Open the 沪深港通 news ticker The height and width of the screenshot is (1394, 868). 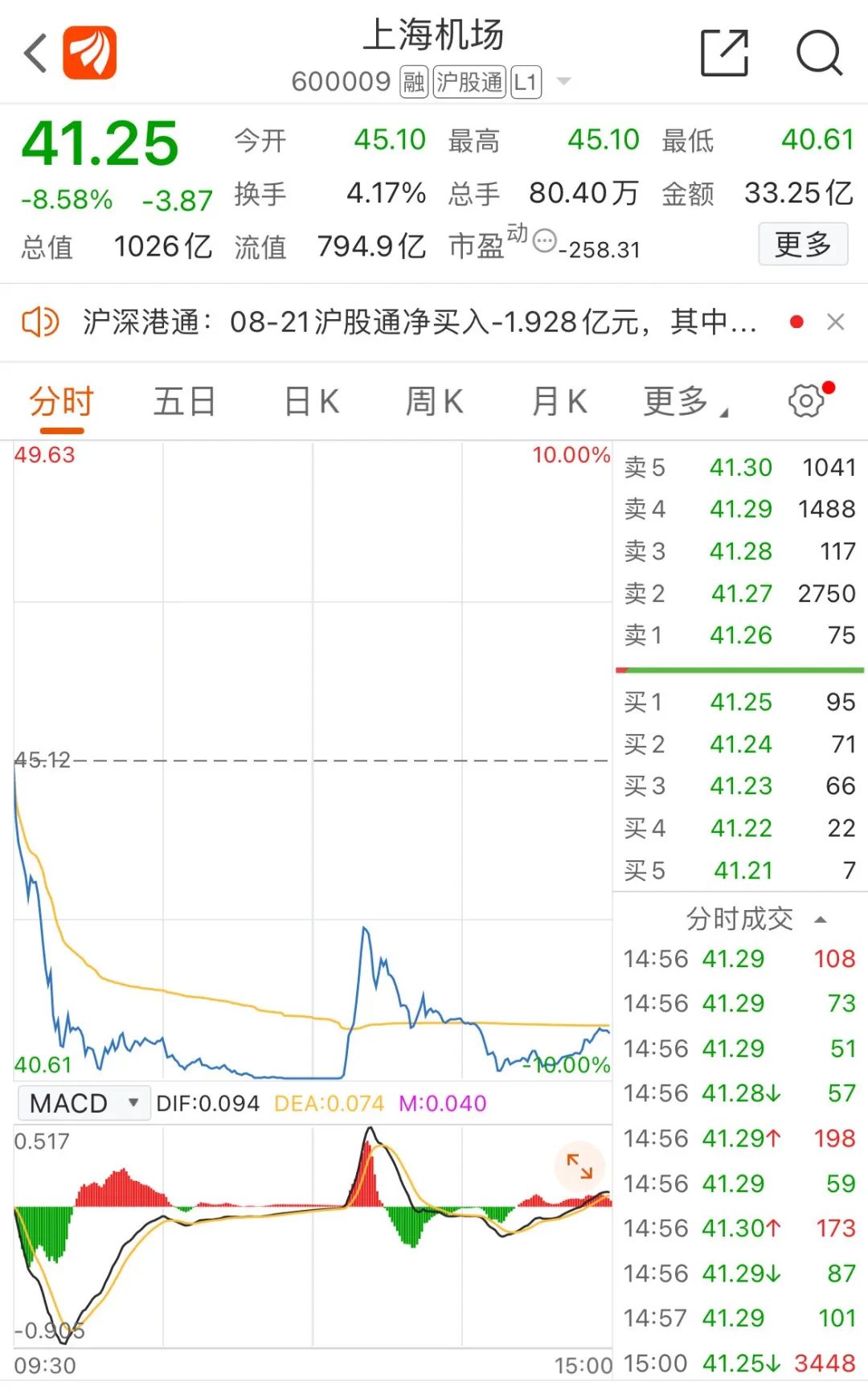coord(419,322)
